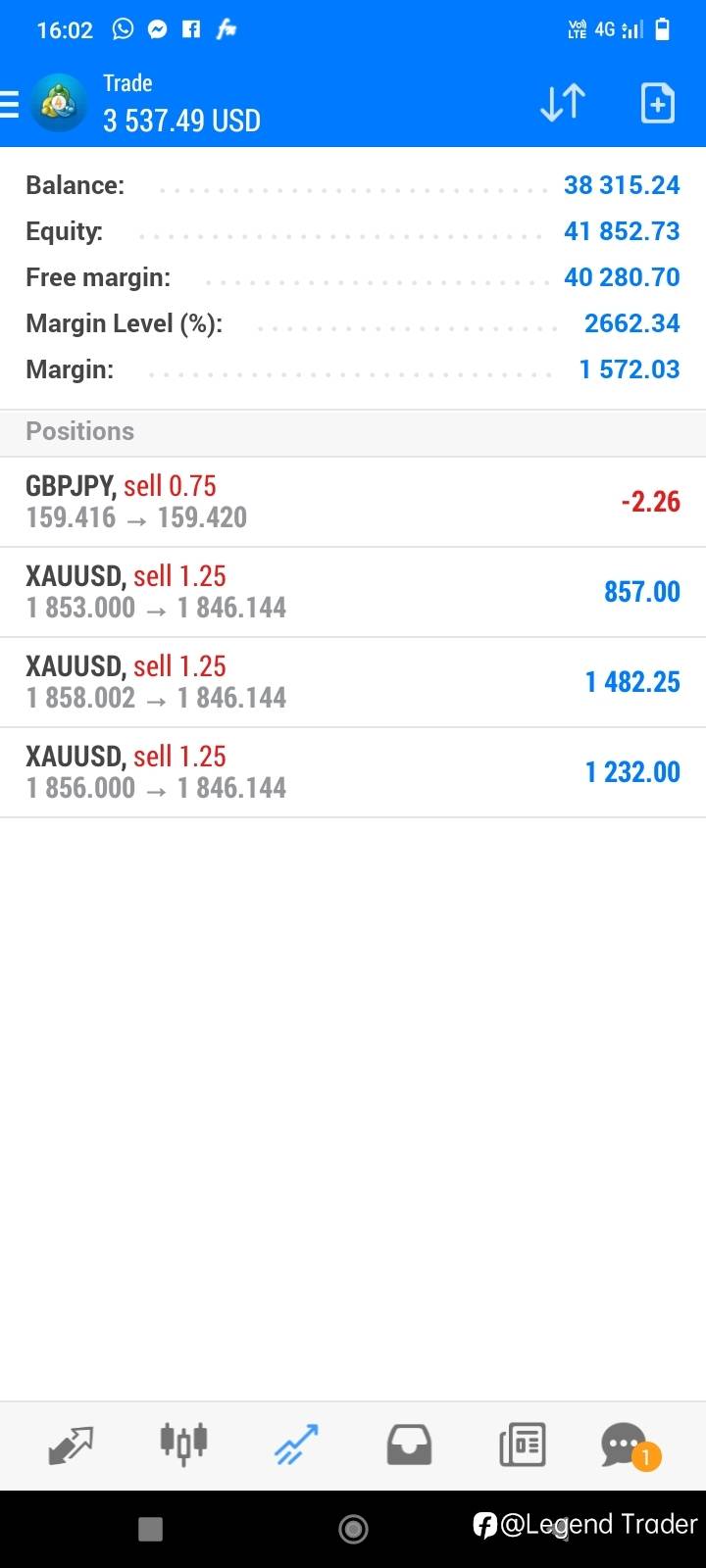Switch to the Quotes tab

pyautogui.click(x=71, y=1445)
